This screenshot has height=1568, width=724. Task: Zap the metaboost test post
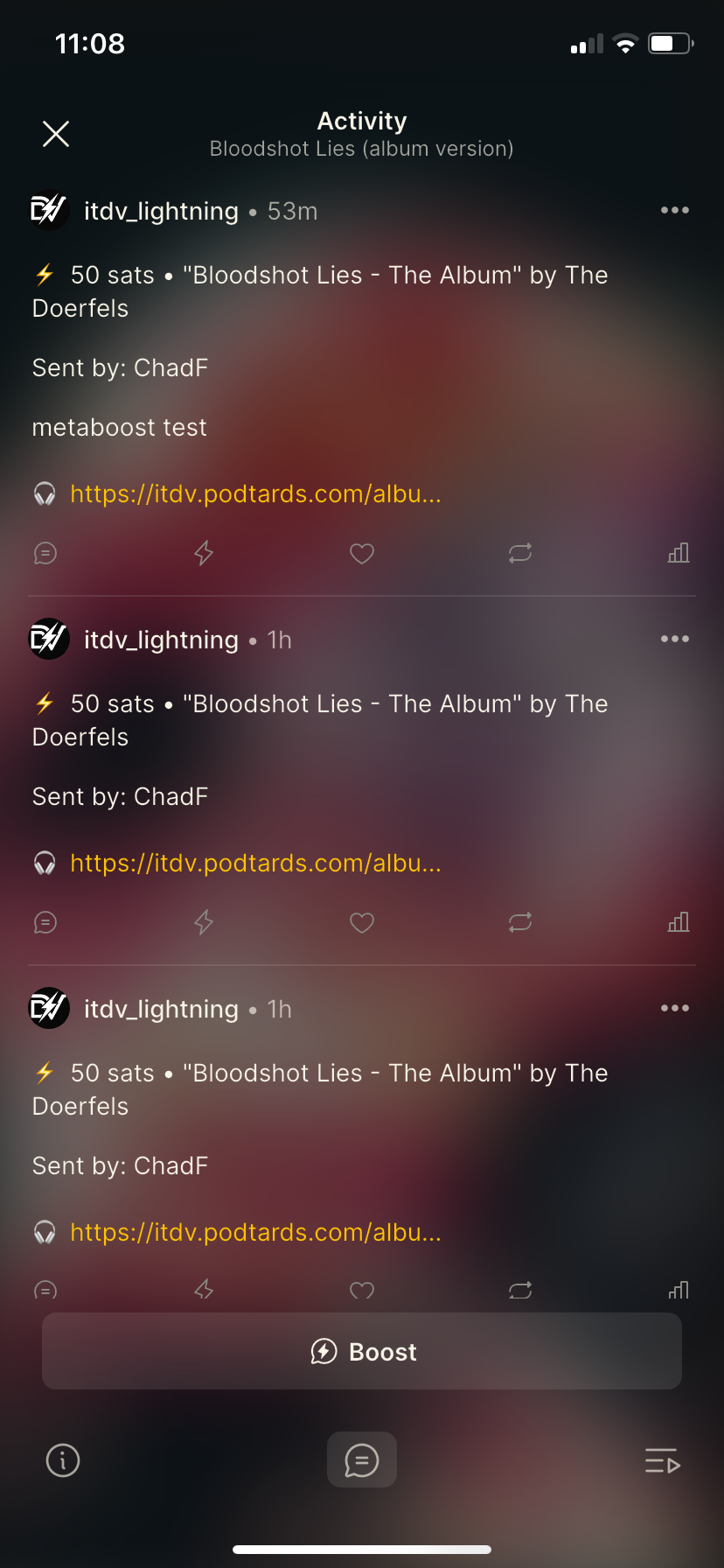pyautogui.click(x=204, y=553)
